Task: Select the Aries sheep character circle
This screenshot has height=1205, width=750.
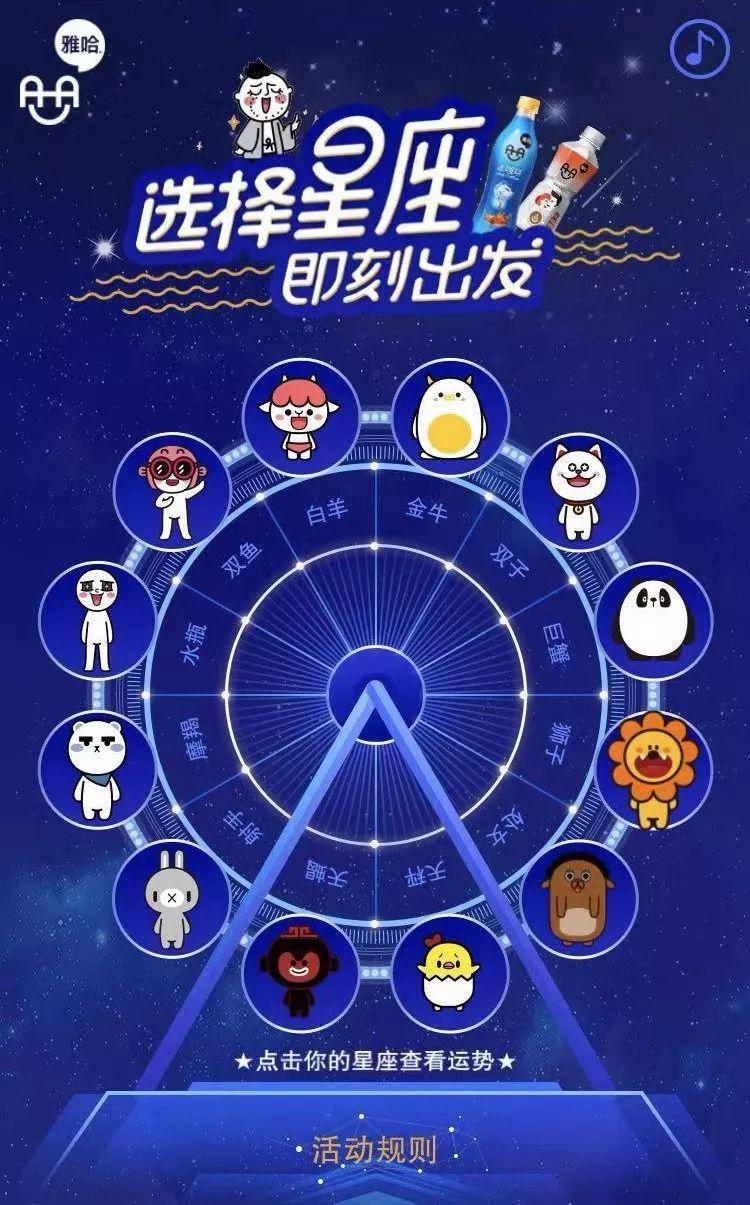Action: [x=300, y=418]
